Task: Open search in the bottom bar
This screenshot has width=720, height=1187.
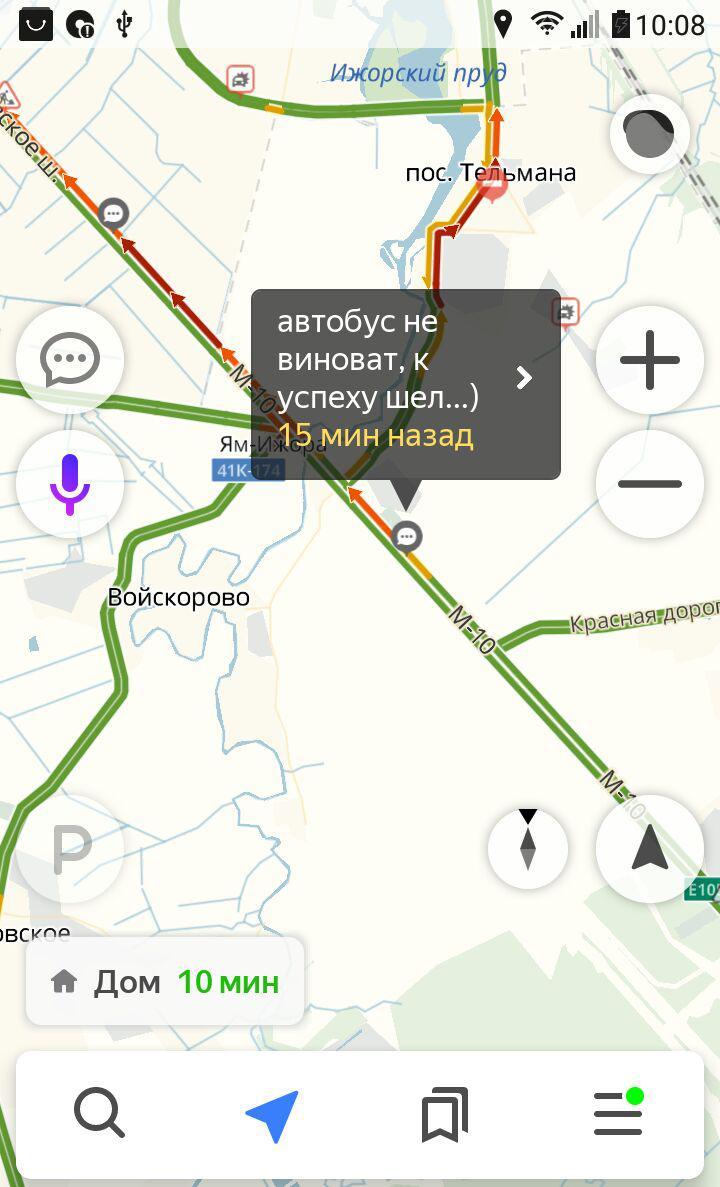Action: coord(99,1113)
